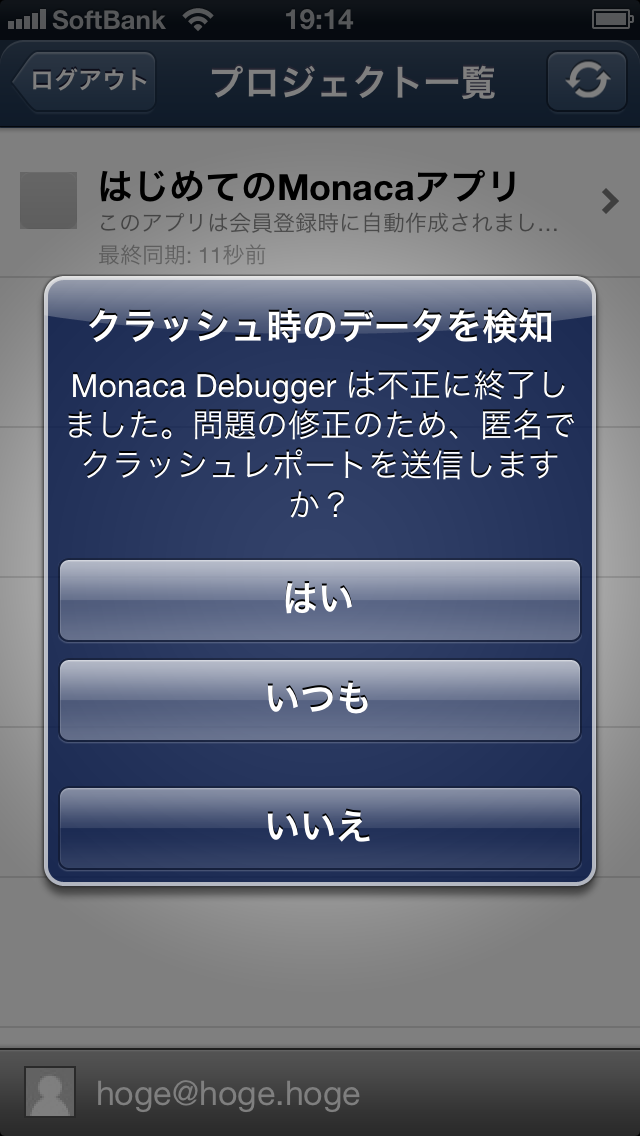Tap はい to send the crash report
The width and height of the screenshot is (640, 1136).
coord(319,600)
